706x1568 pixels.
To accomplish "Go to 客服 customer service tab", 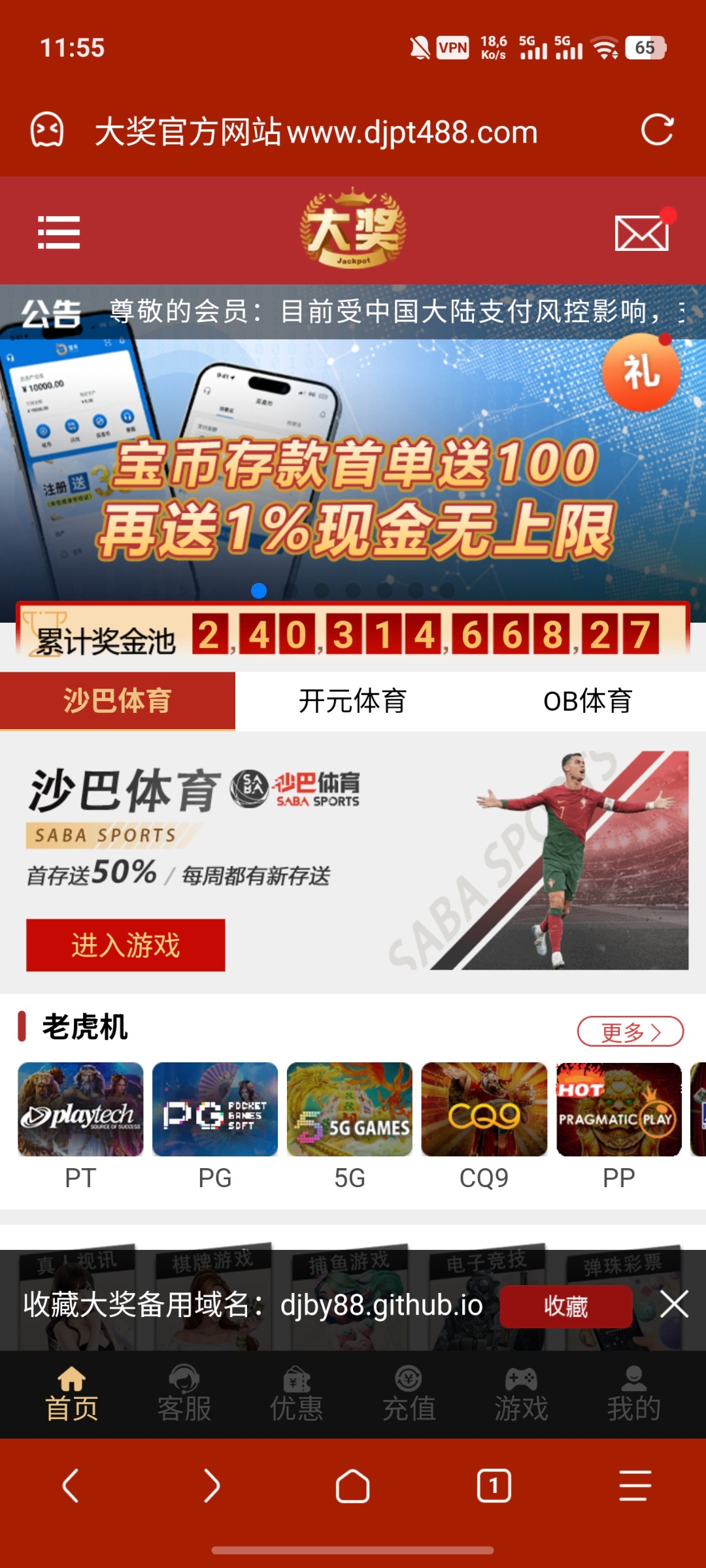I will [184, 1394].
